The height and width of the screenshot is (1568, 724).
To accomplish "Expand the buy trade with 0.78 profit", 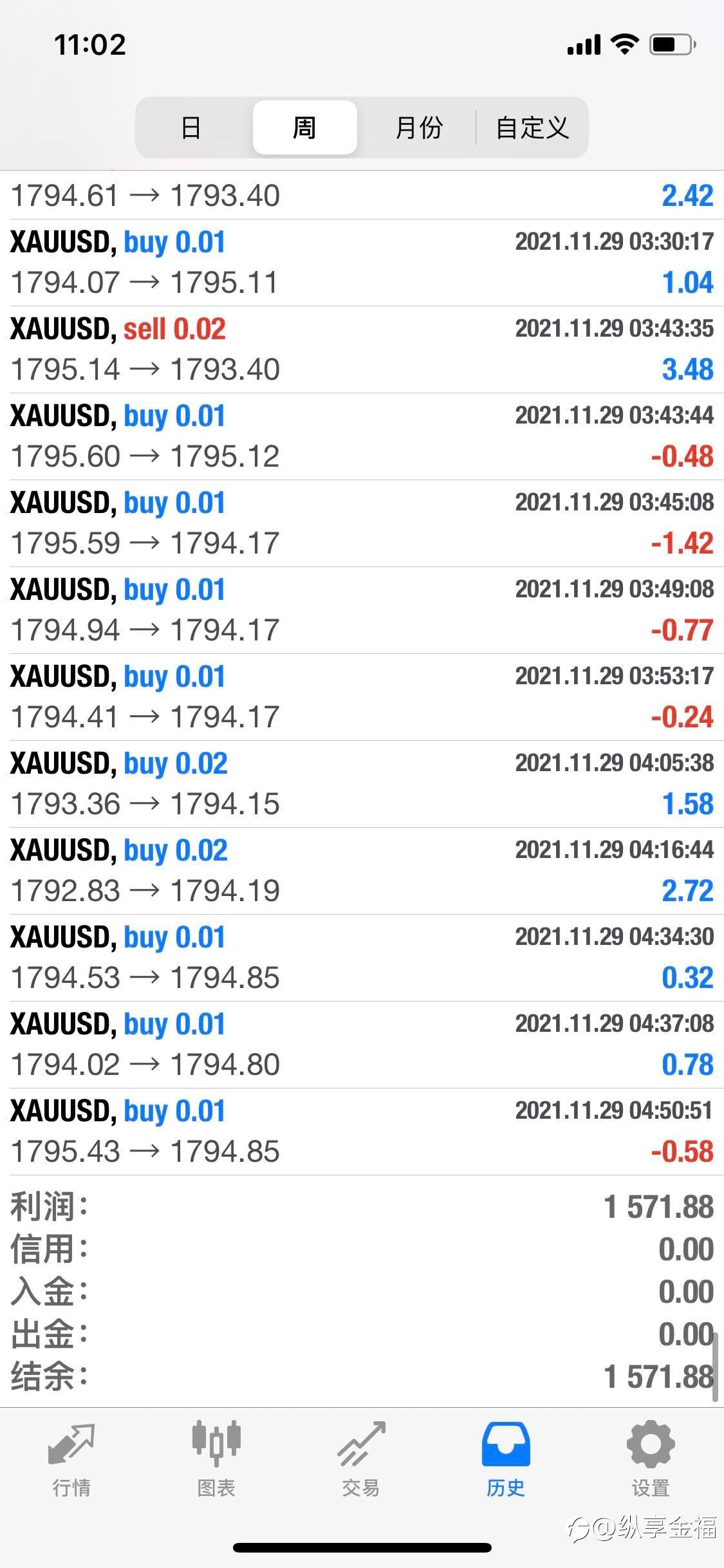I will click(x=362, y=1045).
